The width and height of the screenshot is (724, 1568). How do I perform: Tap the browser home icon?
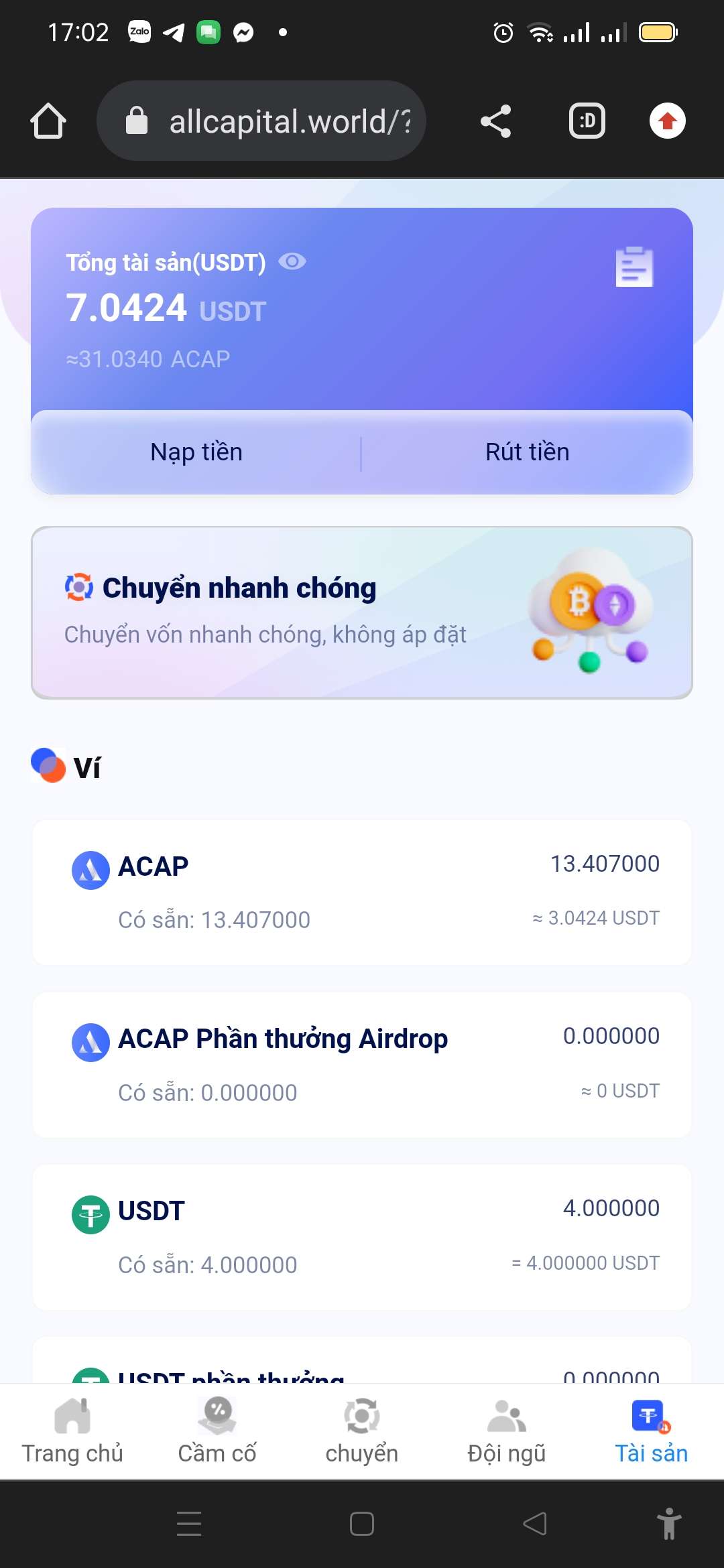(x=48, y=121)
